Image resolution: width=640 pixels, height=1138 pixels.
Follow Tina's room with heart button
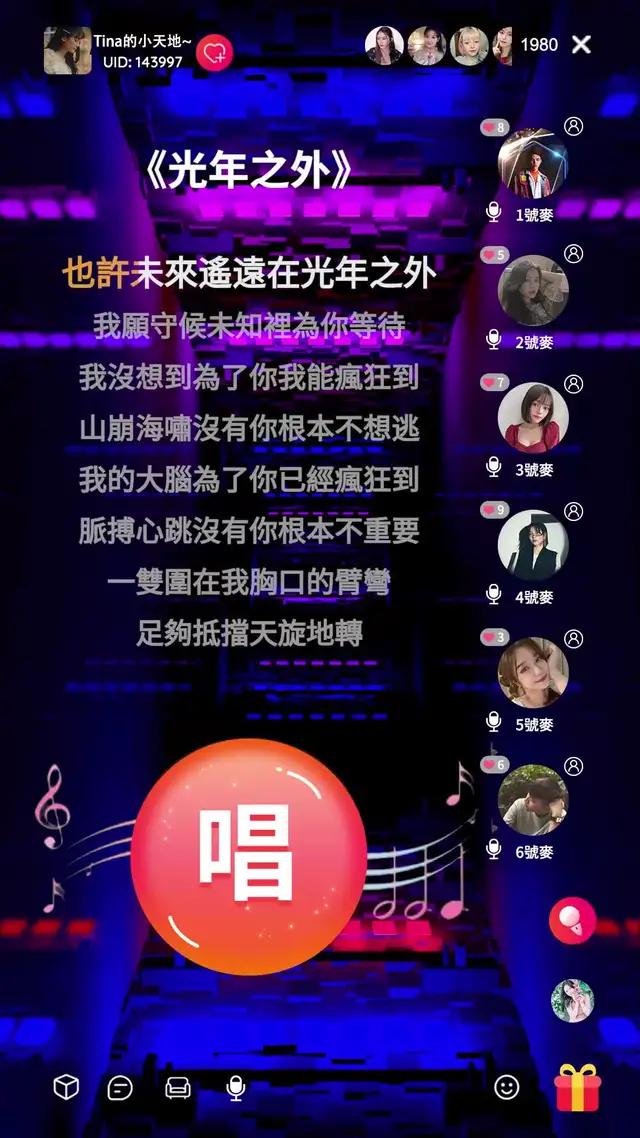click(x=214, y=51)
